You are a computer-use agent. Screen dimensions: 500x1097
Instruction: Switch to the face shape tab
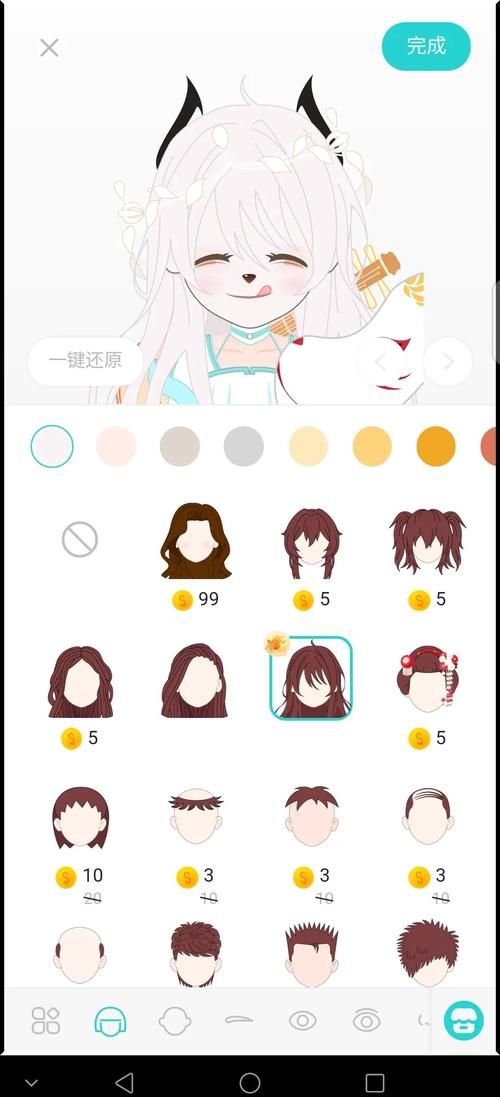(175, 1021)
